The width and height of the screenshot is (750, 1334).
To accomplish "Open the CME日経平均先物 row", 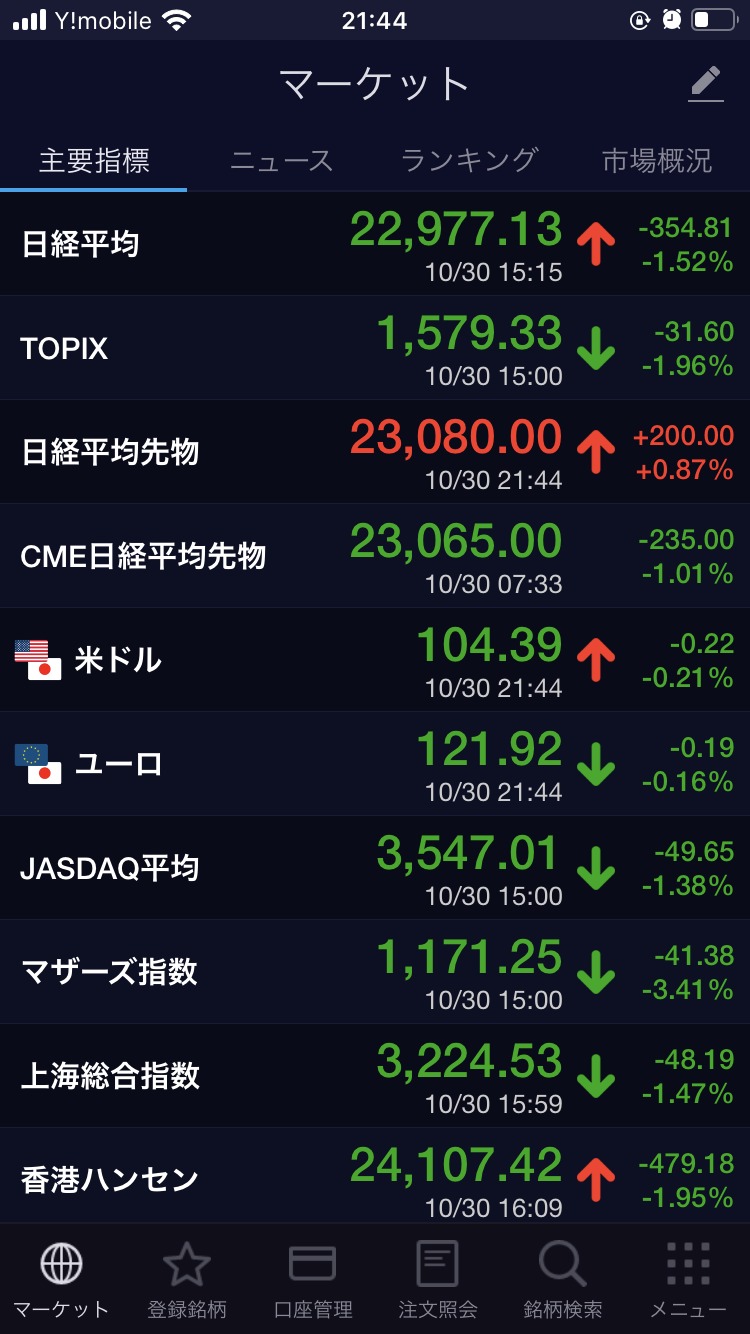I will click(x=375, y=556).
